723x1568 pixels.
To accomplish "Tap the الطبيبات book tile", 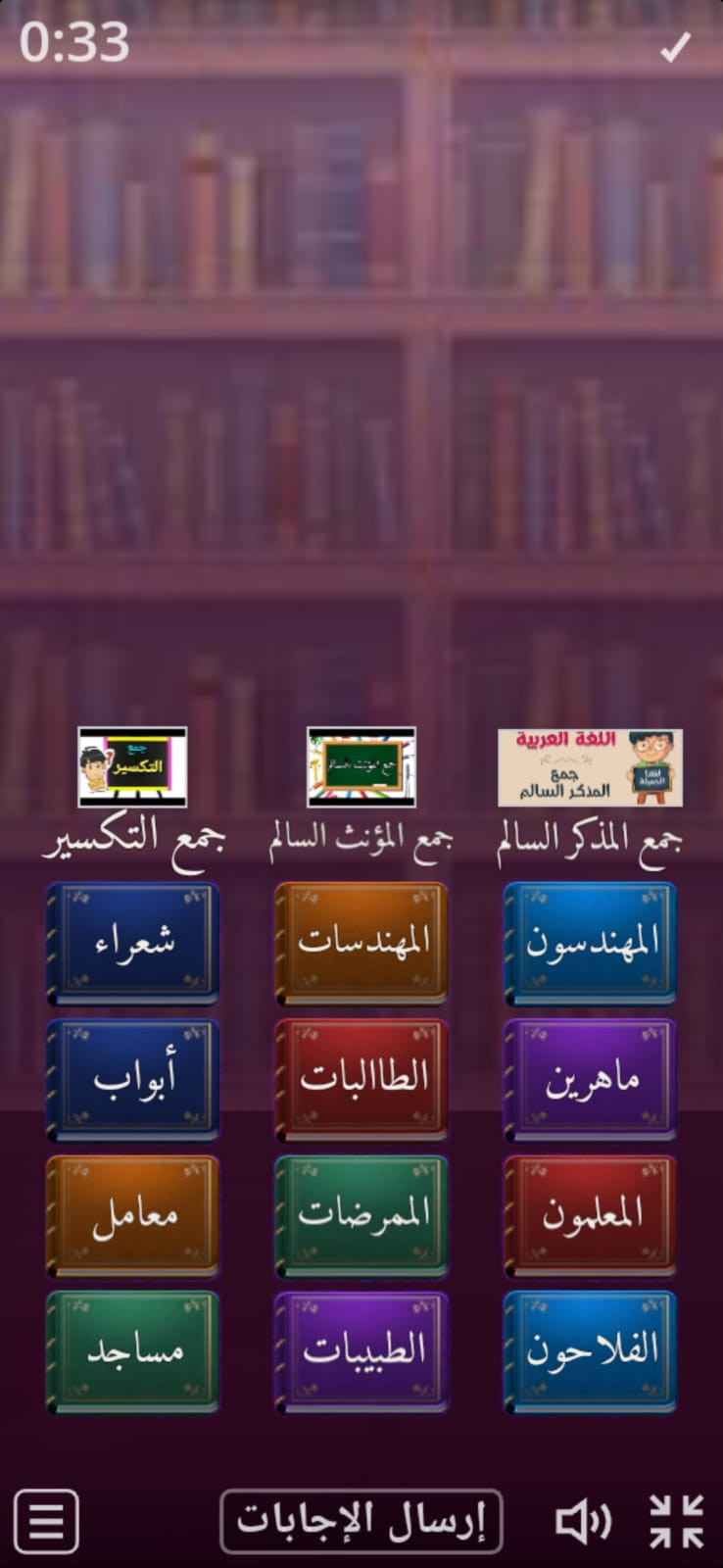I will (x=361, y=1351).
